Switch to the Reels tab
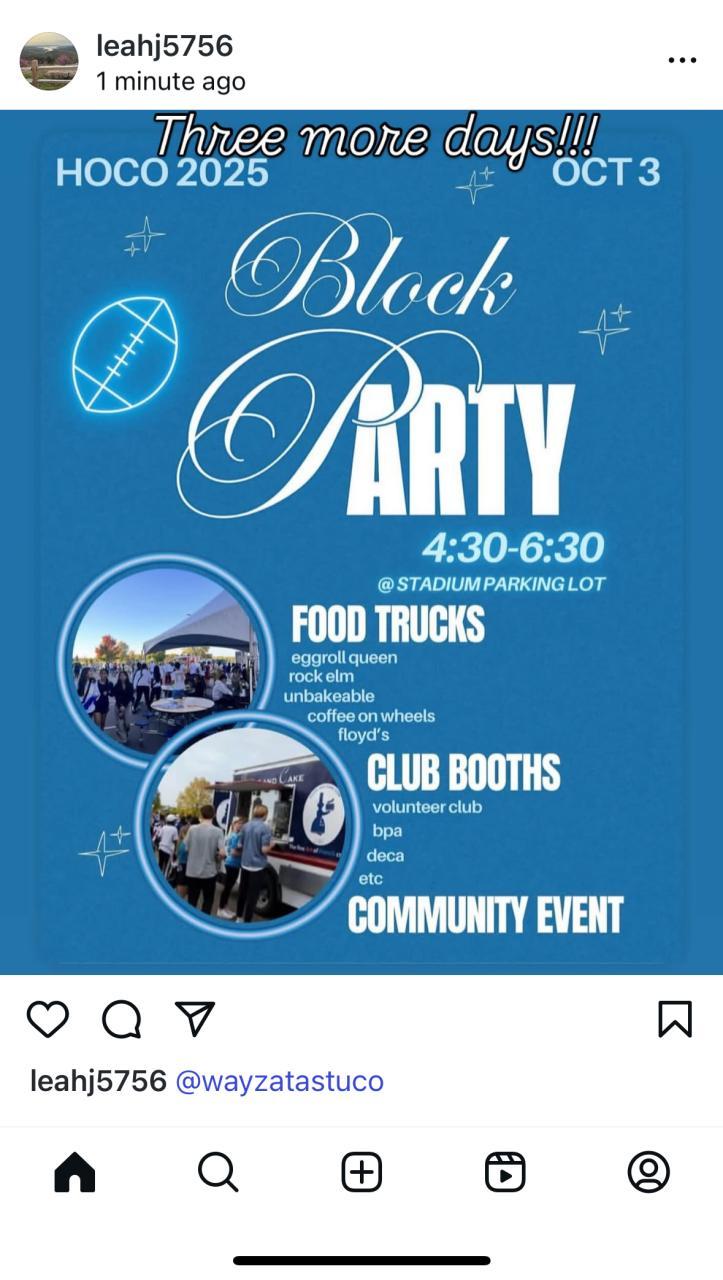The width and height of the screenshot is (723, 1280). pyautogui.click(x=505, y=1172)
